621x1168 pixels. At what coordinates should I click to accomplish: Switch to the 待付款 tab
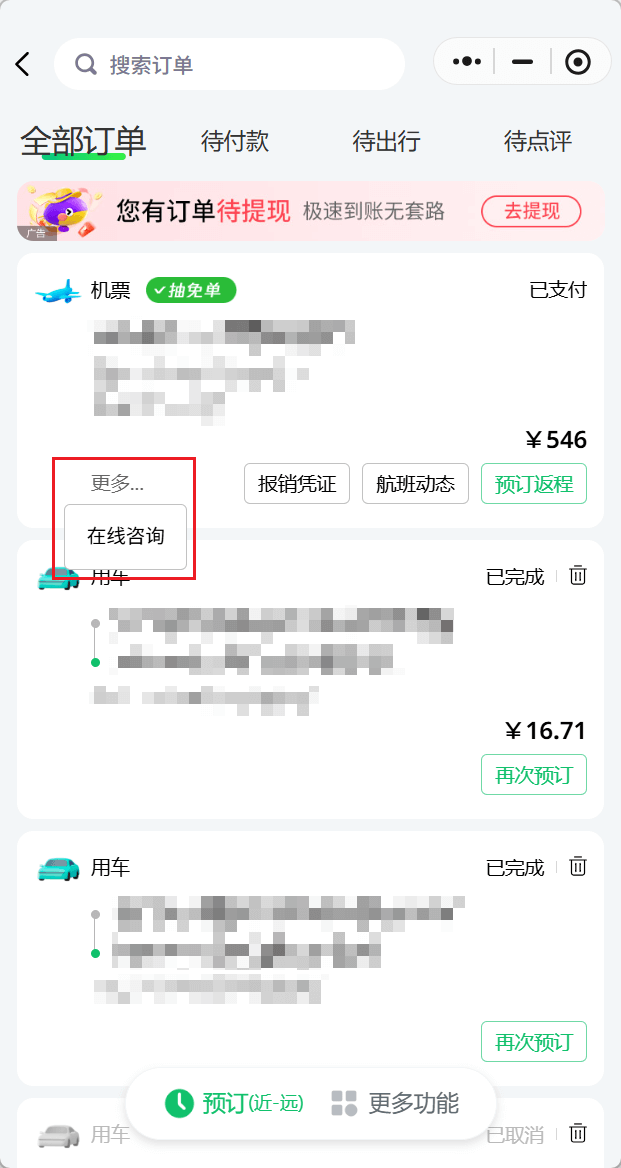(235, 141)
